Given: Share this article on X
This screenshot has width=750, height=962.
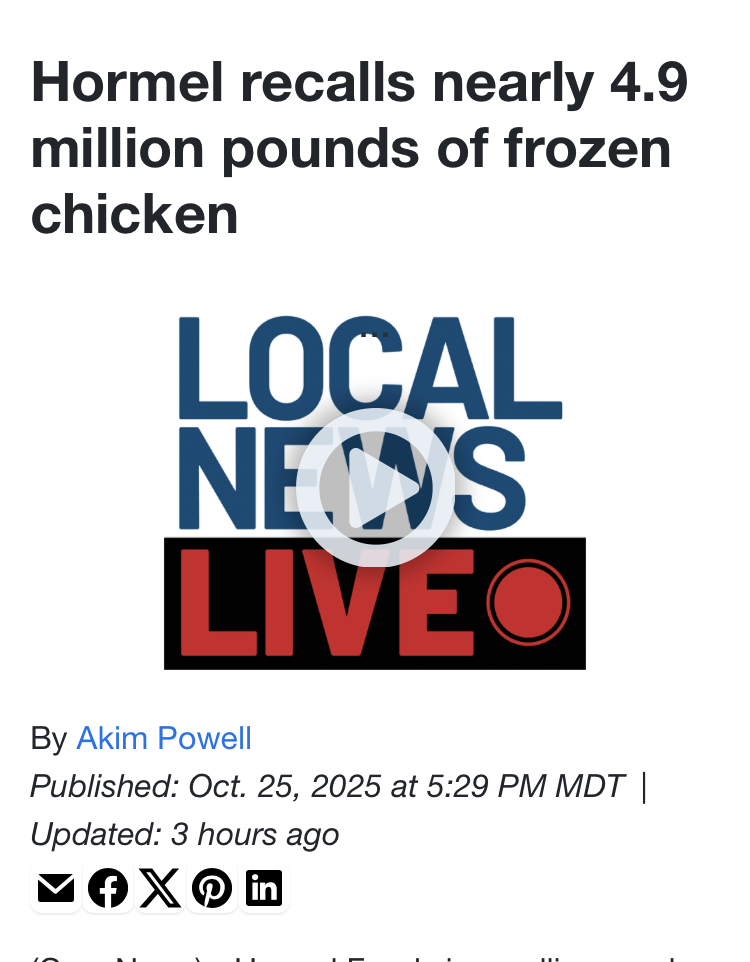Looking at the screenshot, I should click(160, 888).
